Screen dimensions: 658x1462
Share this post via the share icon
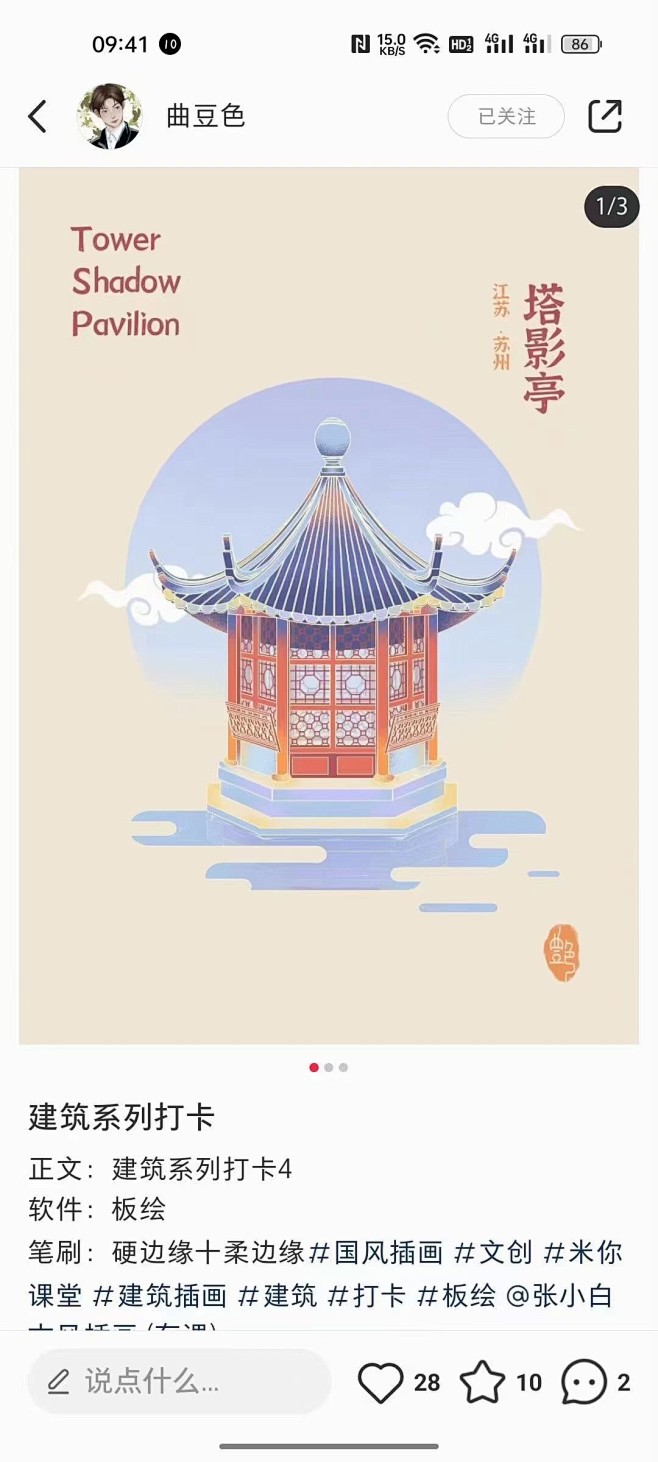pos(605,117)
